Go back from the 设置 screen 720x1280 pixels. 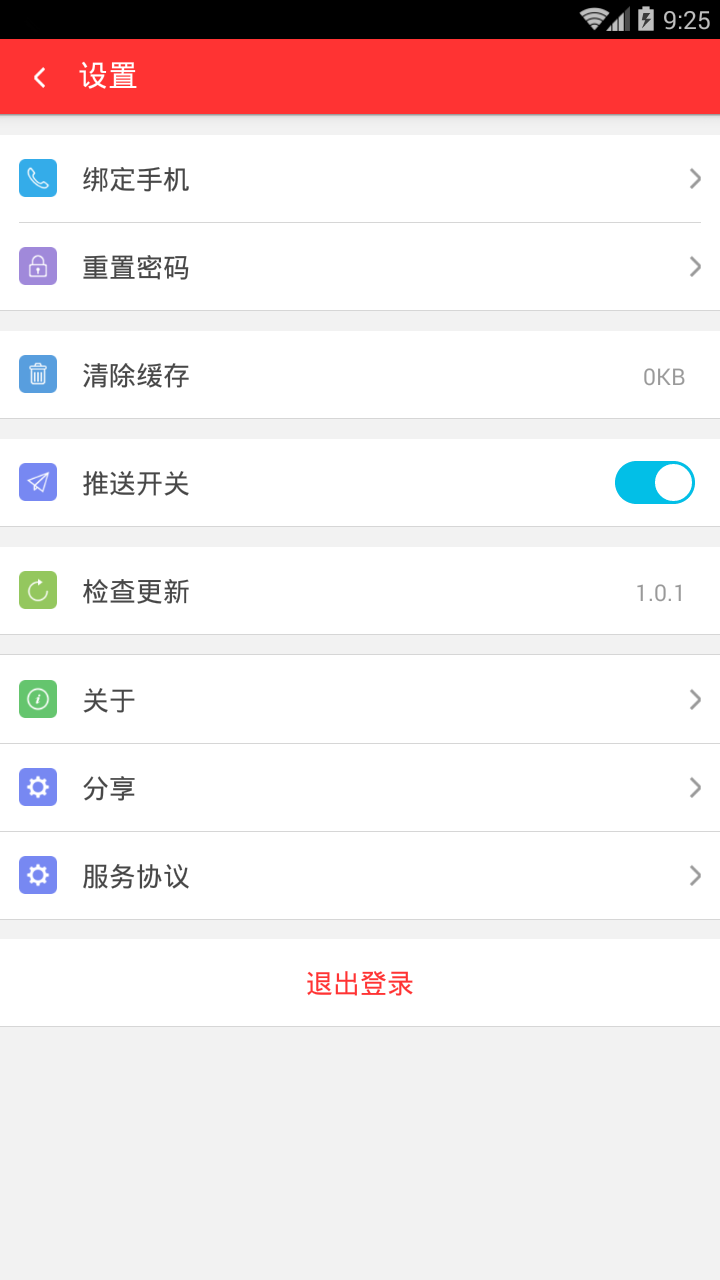(40, 77)
